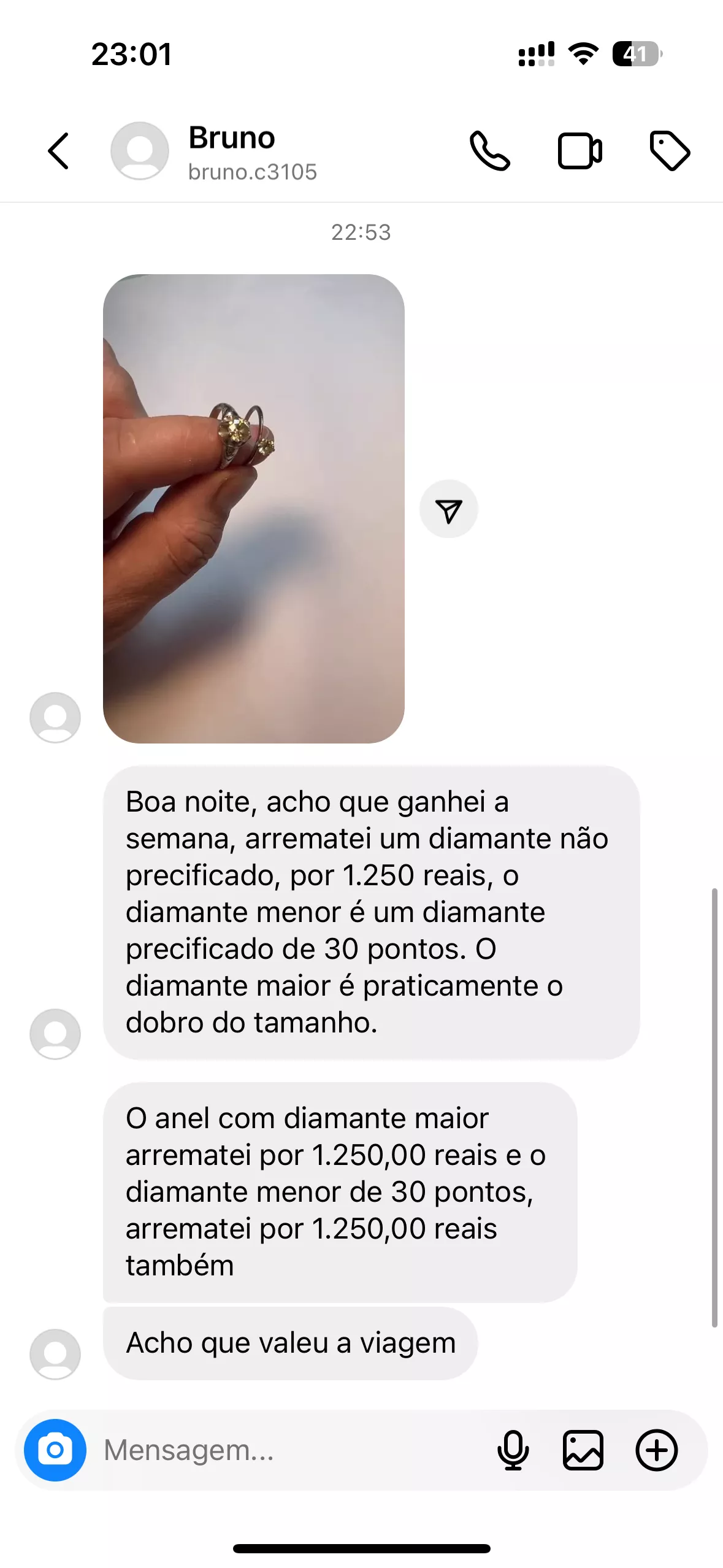Screen dimensions: 723x1568
Task: Start a voice call with Bruno
Action: [x=489, y=151]
